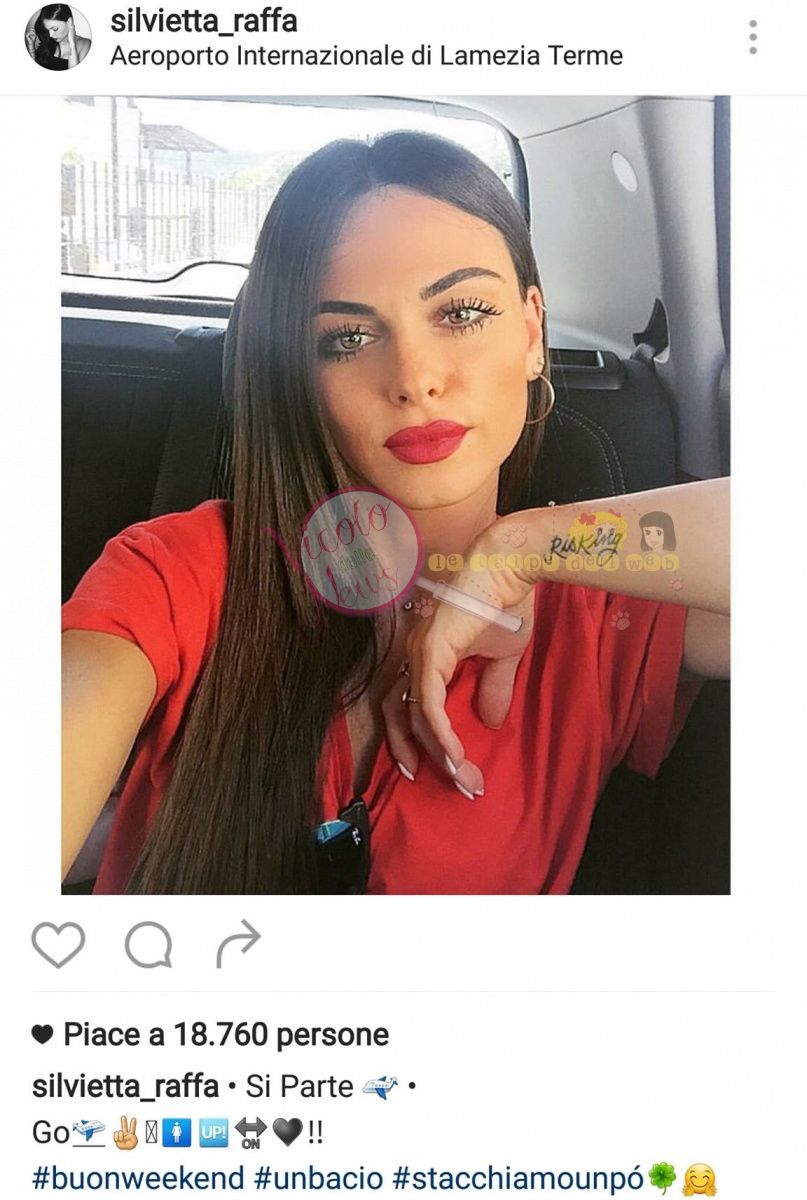Open the post's three-dot overflow menu

coord(752,37)
